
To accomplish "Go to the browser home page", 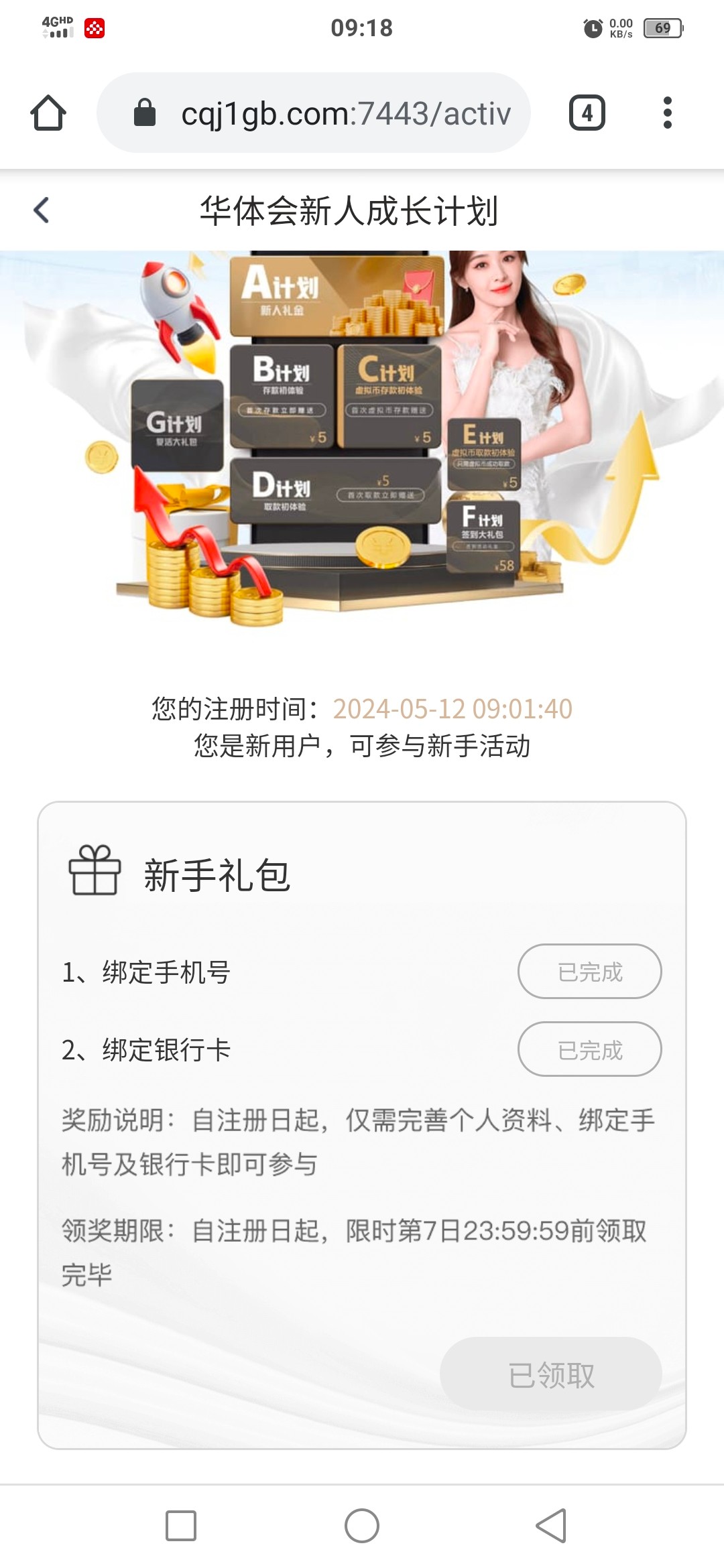I will coord(48,113).
